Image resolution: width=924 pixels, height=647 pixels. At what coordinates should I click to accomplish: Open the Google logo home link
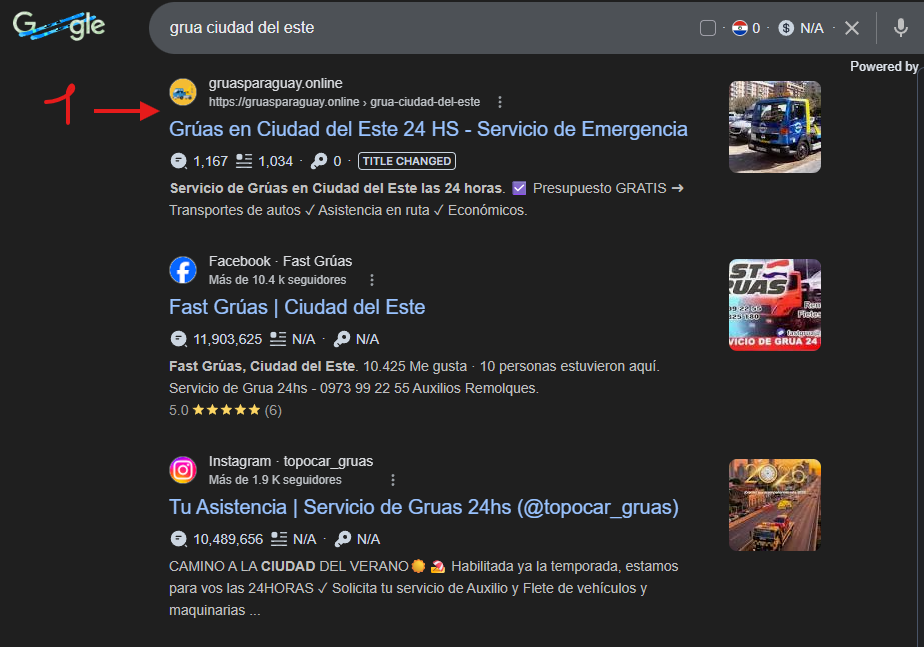60,27
